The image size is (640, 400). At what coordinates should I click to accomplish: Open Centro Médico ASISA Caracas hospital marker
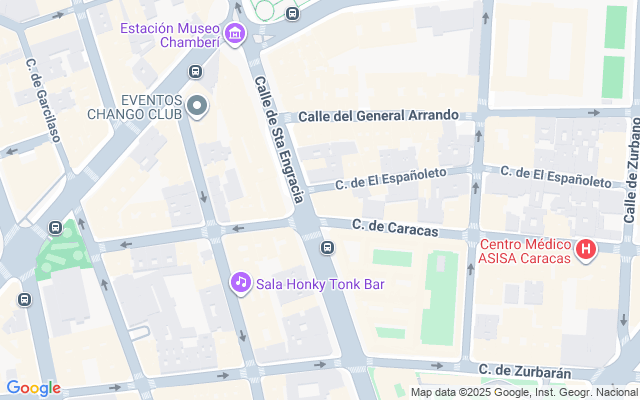point(586,249)
